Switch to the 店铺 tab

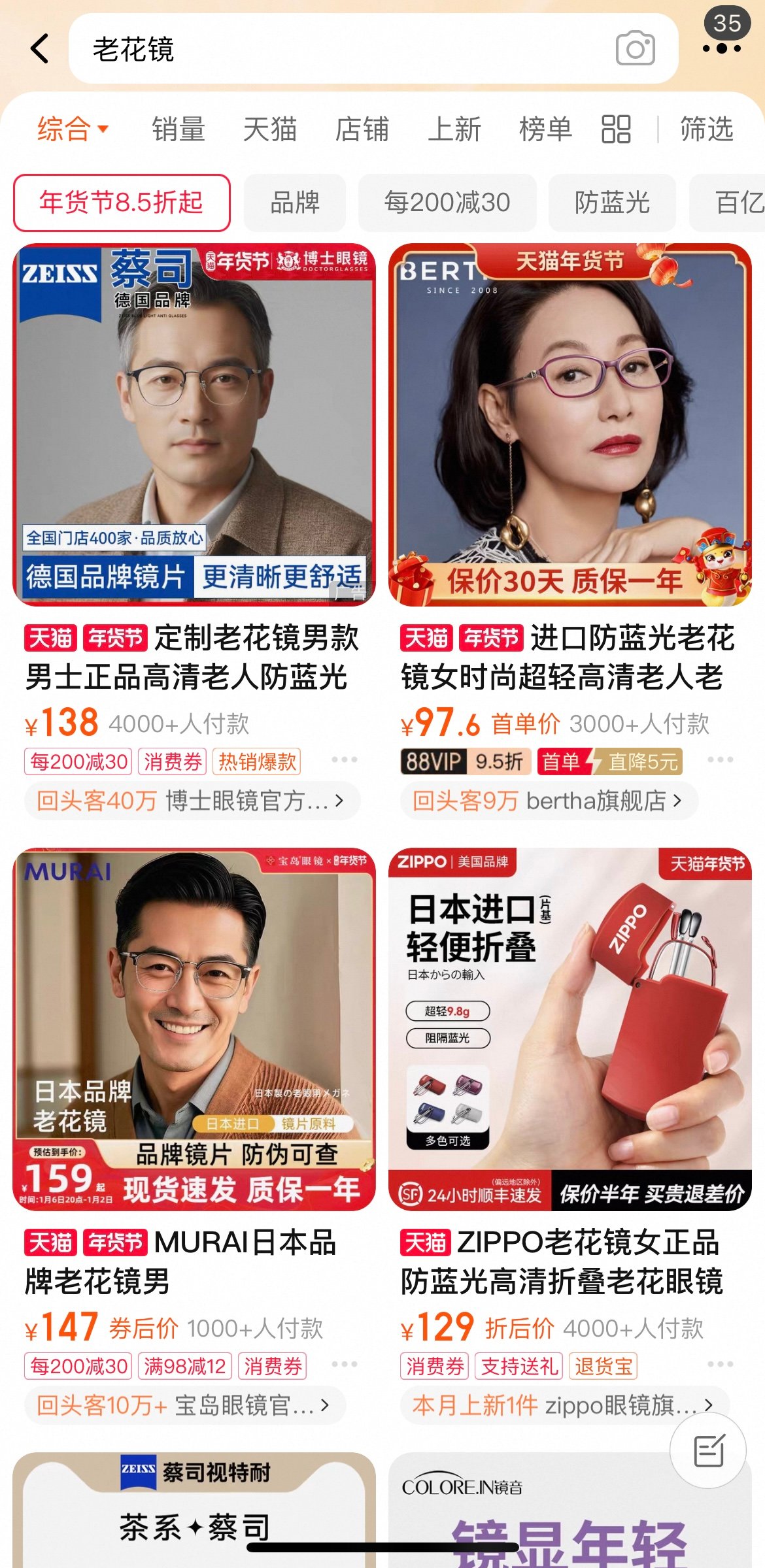coord(362,129)
